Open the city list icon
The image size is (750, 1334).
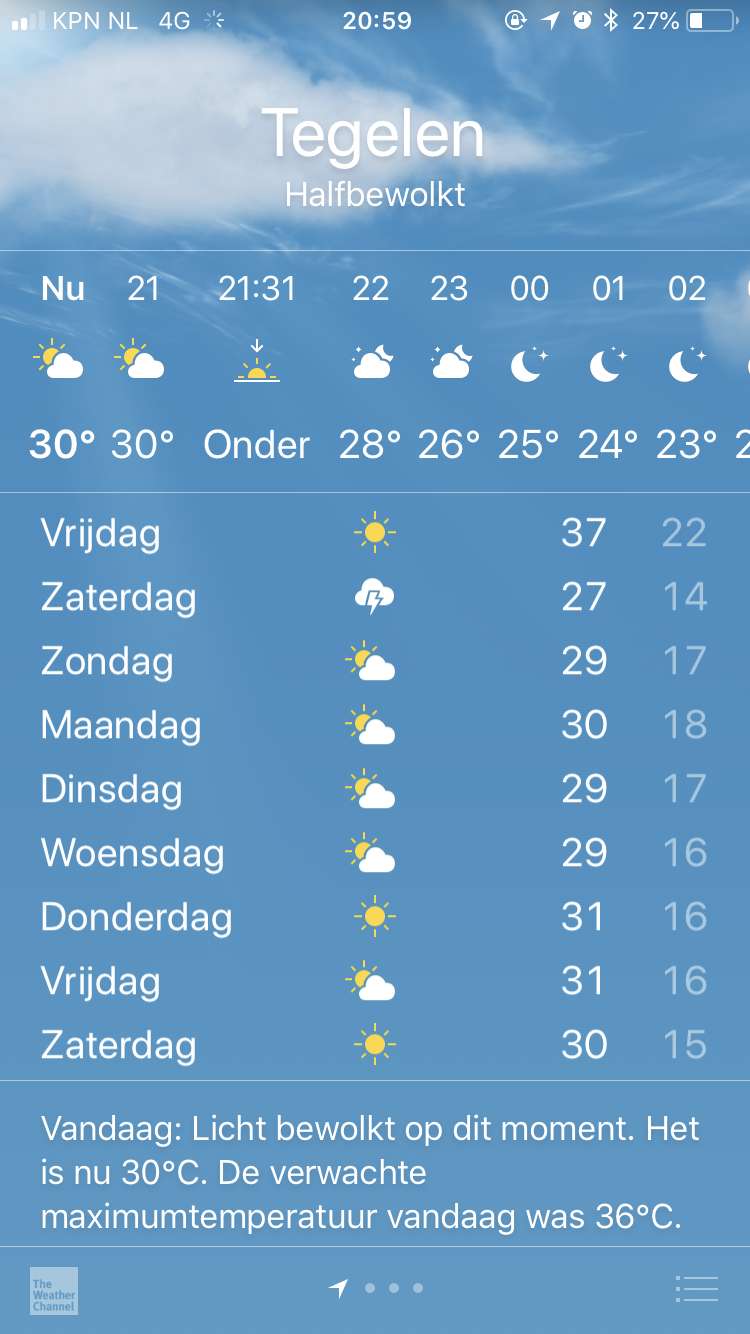(x=697, y=1289)
